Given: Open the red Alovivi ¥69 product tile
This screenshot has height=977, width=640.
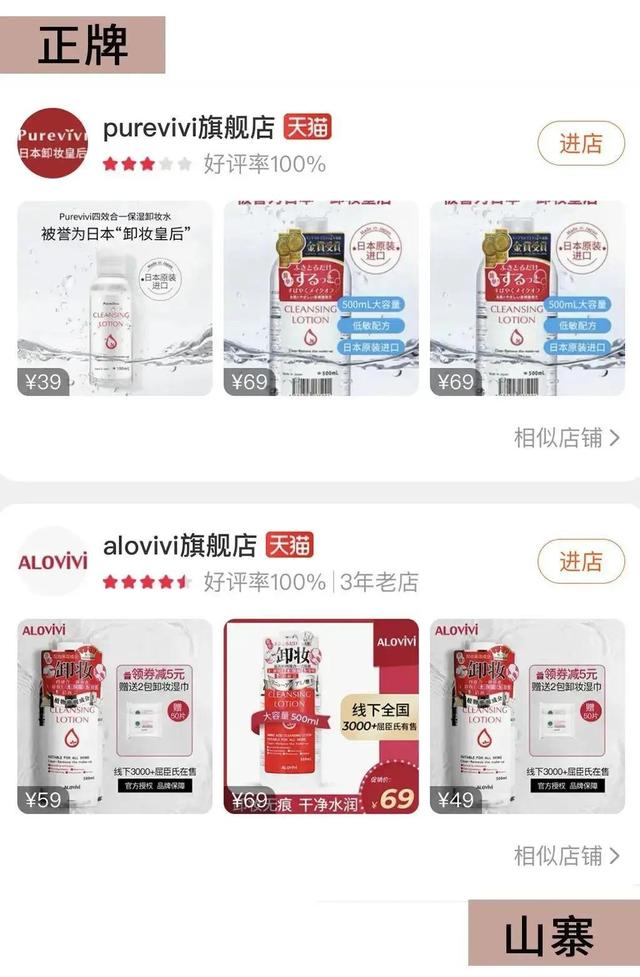Looking at the screenshot, I should 321,716.
